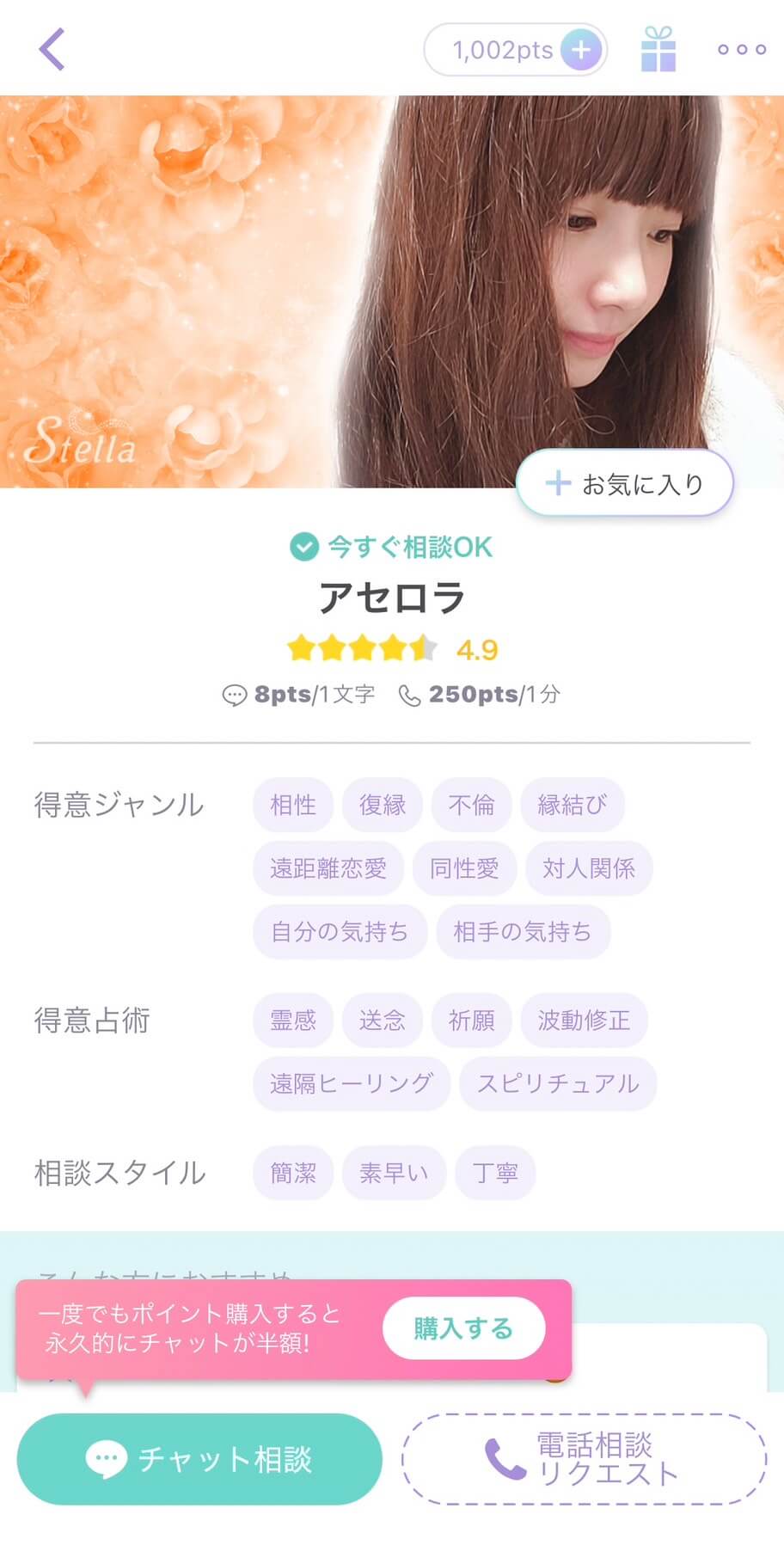Viewport: 784px width, 1545px height.
Task: Select the 霊感 fortune method chip
Action: (293, 1021)
